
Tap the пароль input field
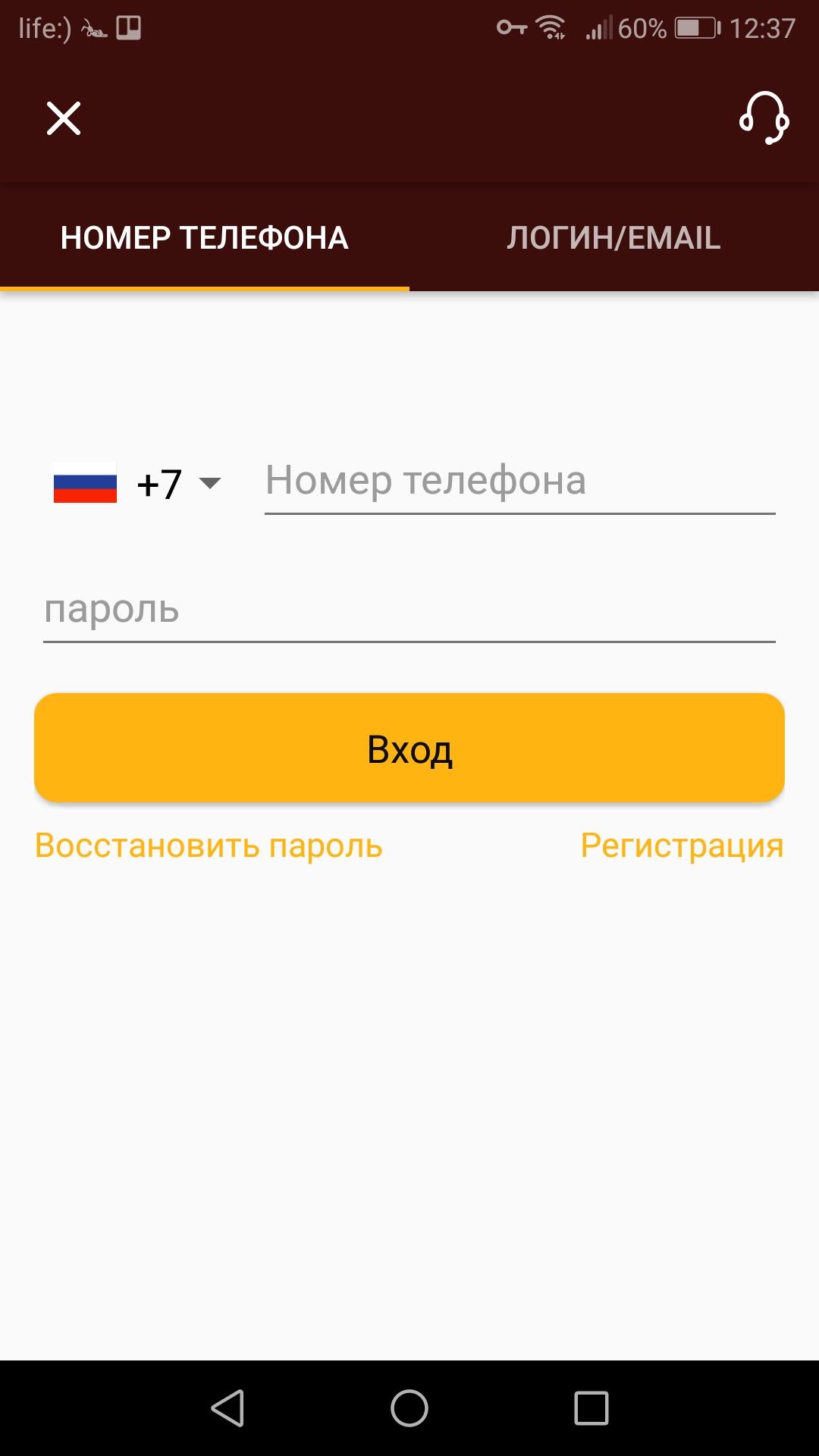click(x=408, y=610)
